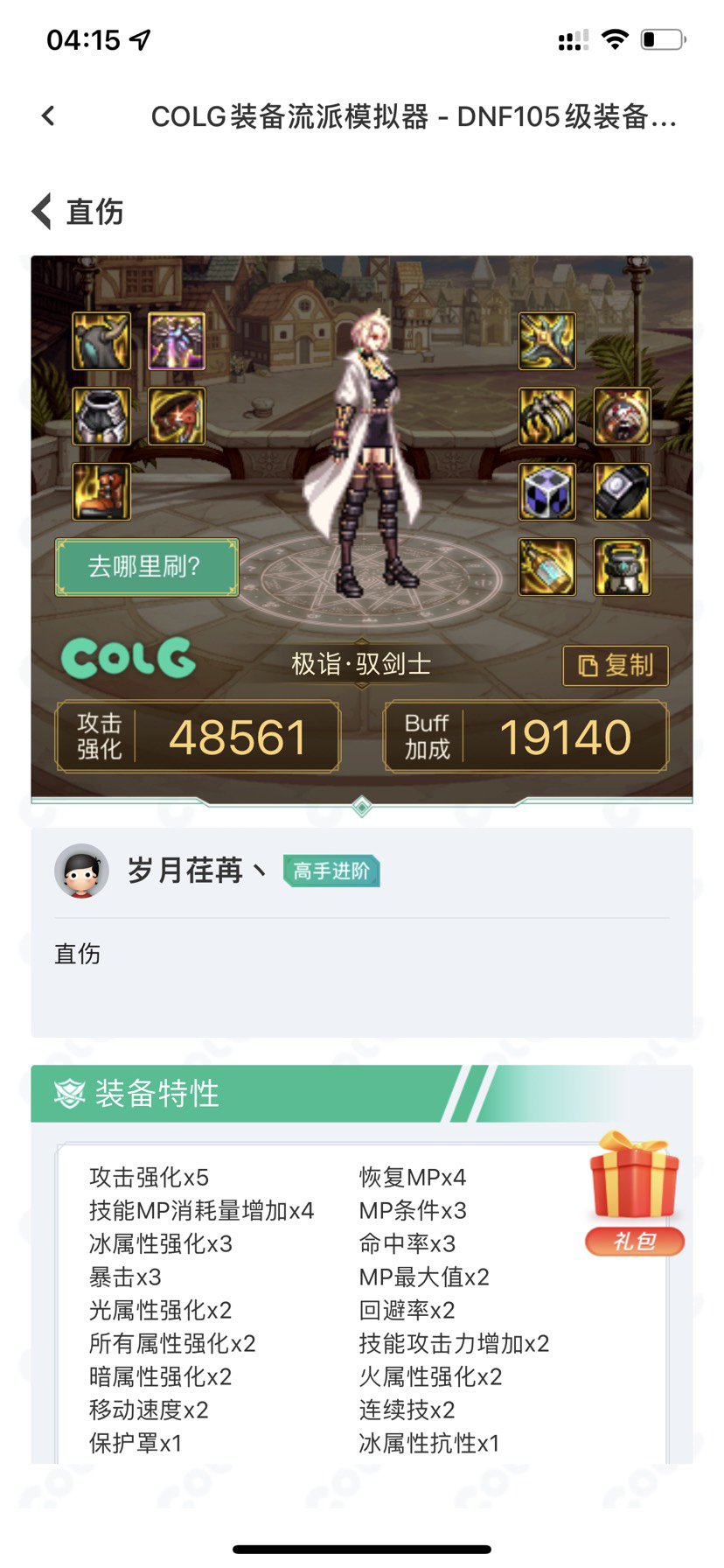View the weapon equipment slot item
Viewport: 724px width, 1568px height.
point(547,341)
